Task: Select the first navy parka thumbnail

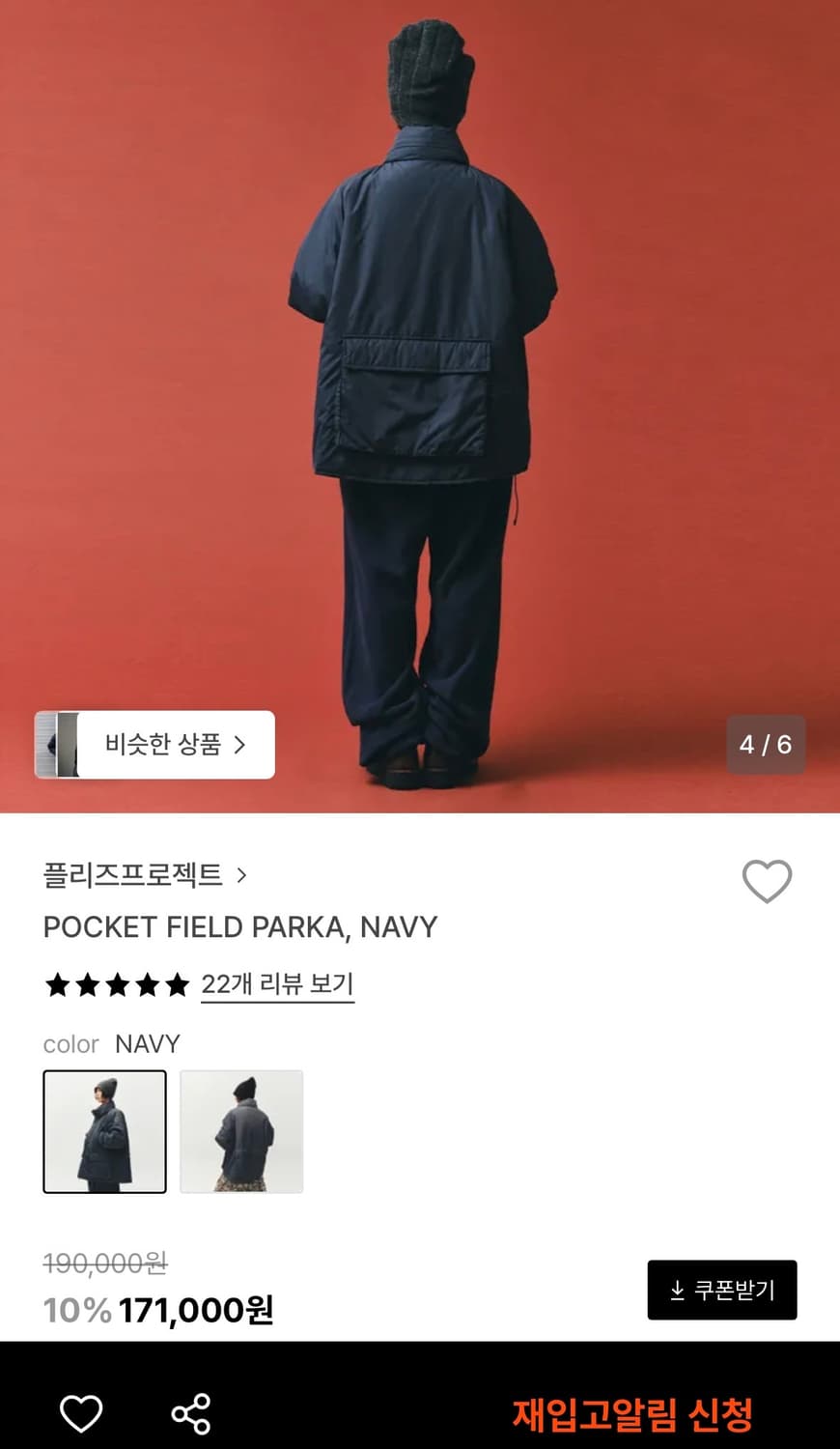Action: [104, 1130]
